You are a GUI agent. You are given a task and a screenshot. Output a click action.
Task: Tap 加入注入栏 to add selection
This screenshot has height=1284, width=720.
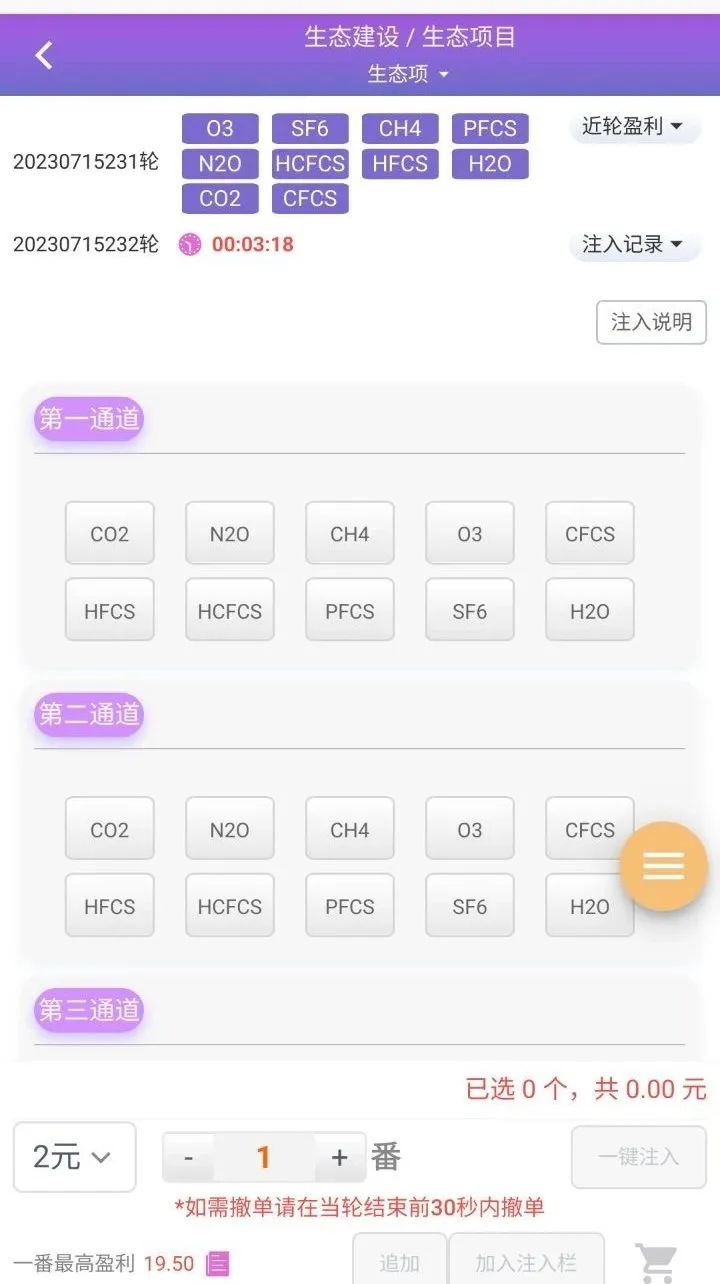click(526, 1262)
